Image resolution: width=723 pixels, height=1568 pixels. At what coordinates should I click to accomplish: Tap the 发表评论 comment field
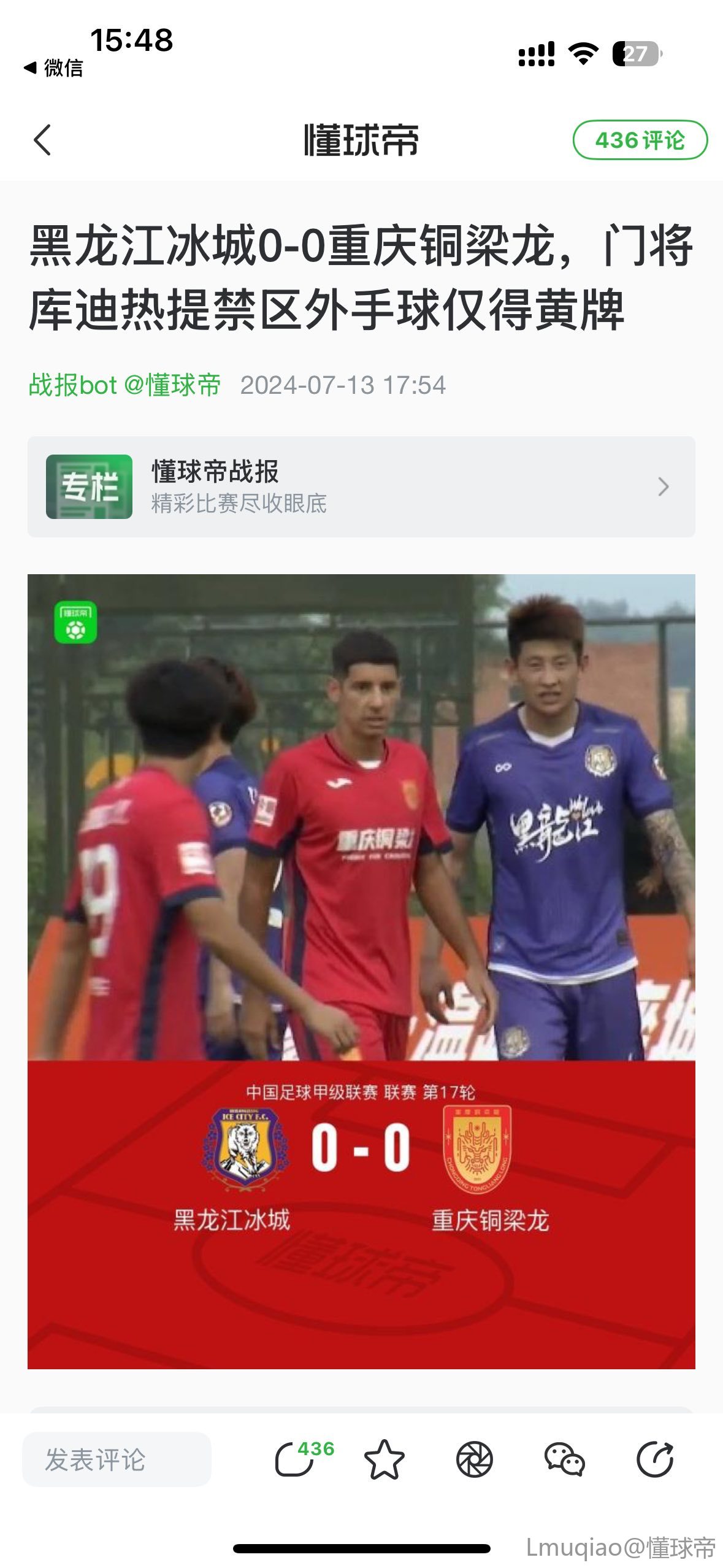tap(117, 1459)
